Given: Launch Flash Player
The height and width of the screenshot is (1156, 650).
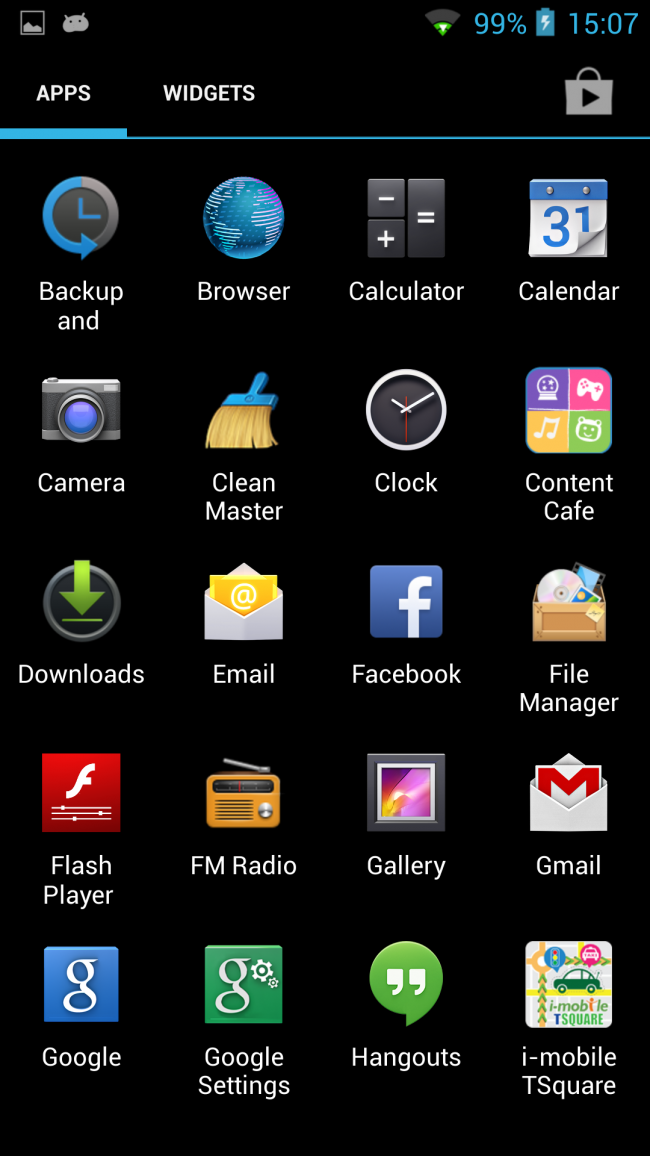Looking at the screenshot, I should [81, 793].
